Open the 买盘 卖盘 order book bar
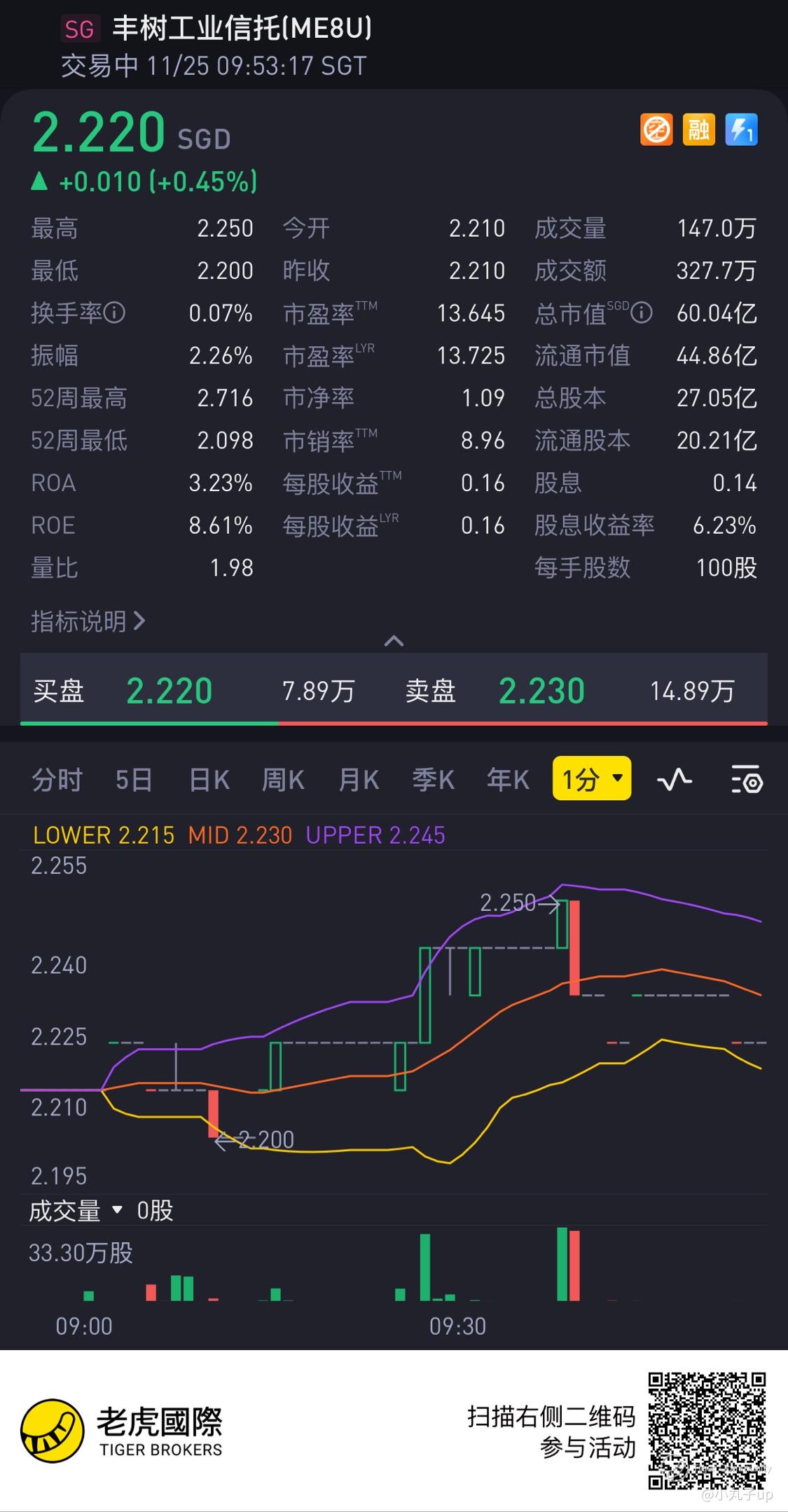Image resolution: width=788 pixels, height=1512 pixels. (x=394, y=691)
